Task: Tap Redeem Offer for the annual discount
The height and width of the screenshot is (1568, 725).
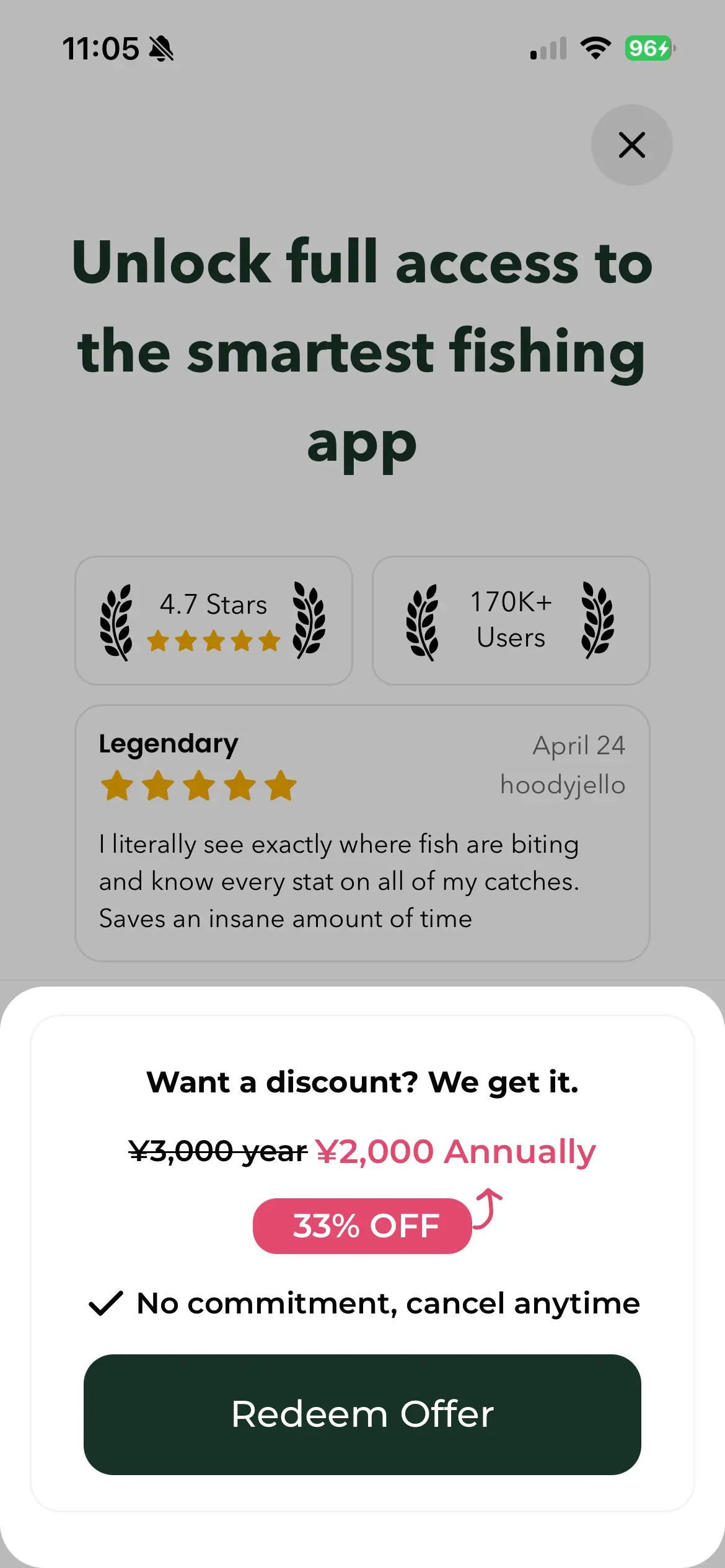Action: click(x=362, y=1414)
